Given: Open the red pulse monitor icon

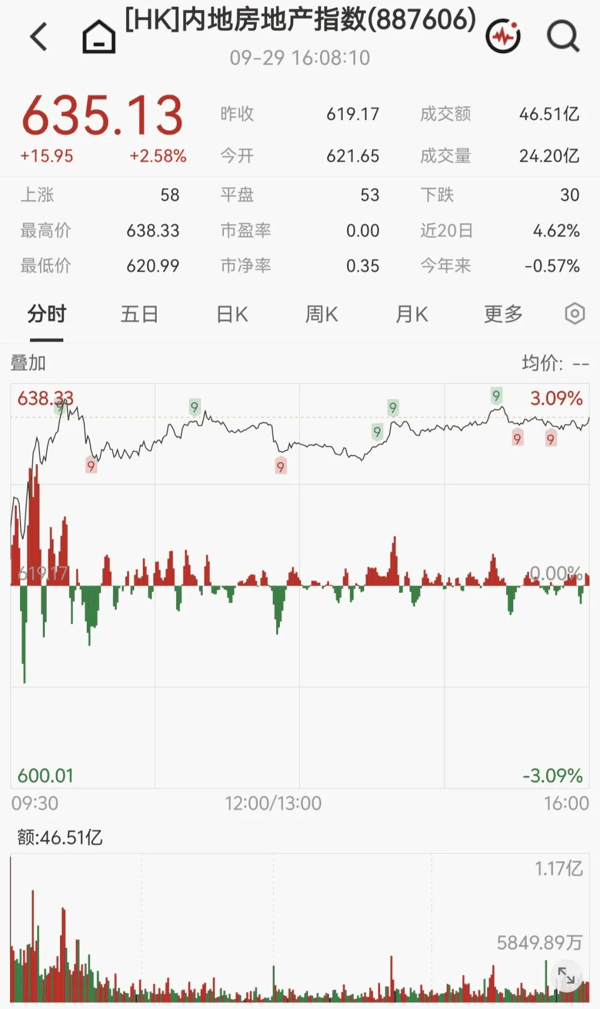Looking at the screenshot, I should click(503, 36).
